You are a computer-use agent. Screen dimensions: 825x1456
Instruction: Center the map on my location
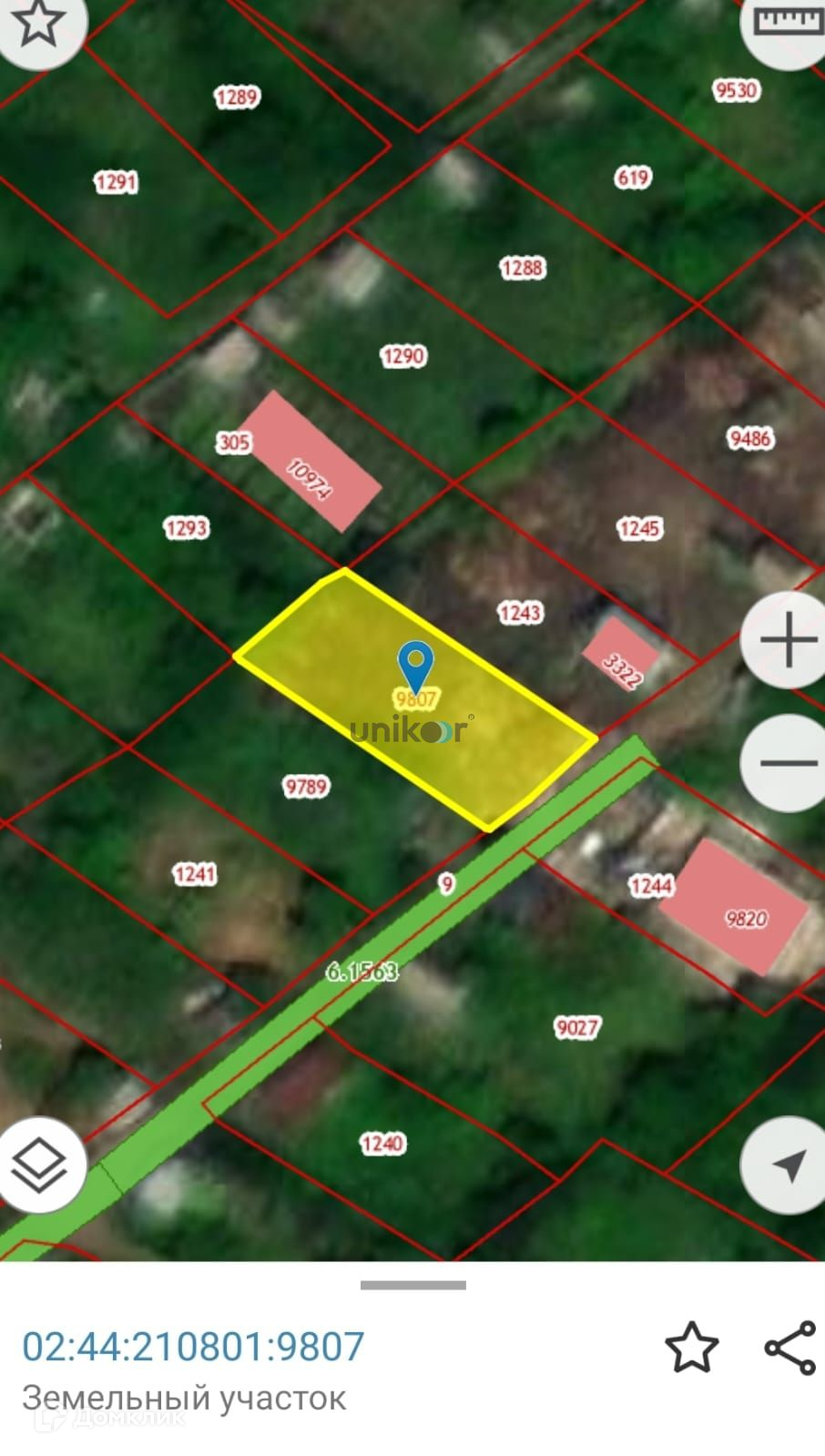point(787,1165)
